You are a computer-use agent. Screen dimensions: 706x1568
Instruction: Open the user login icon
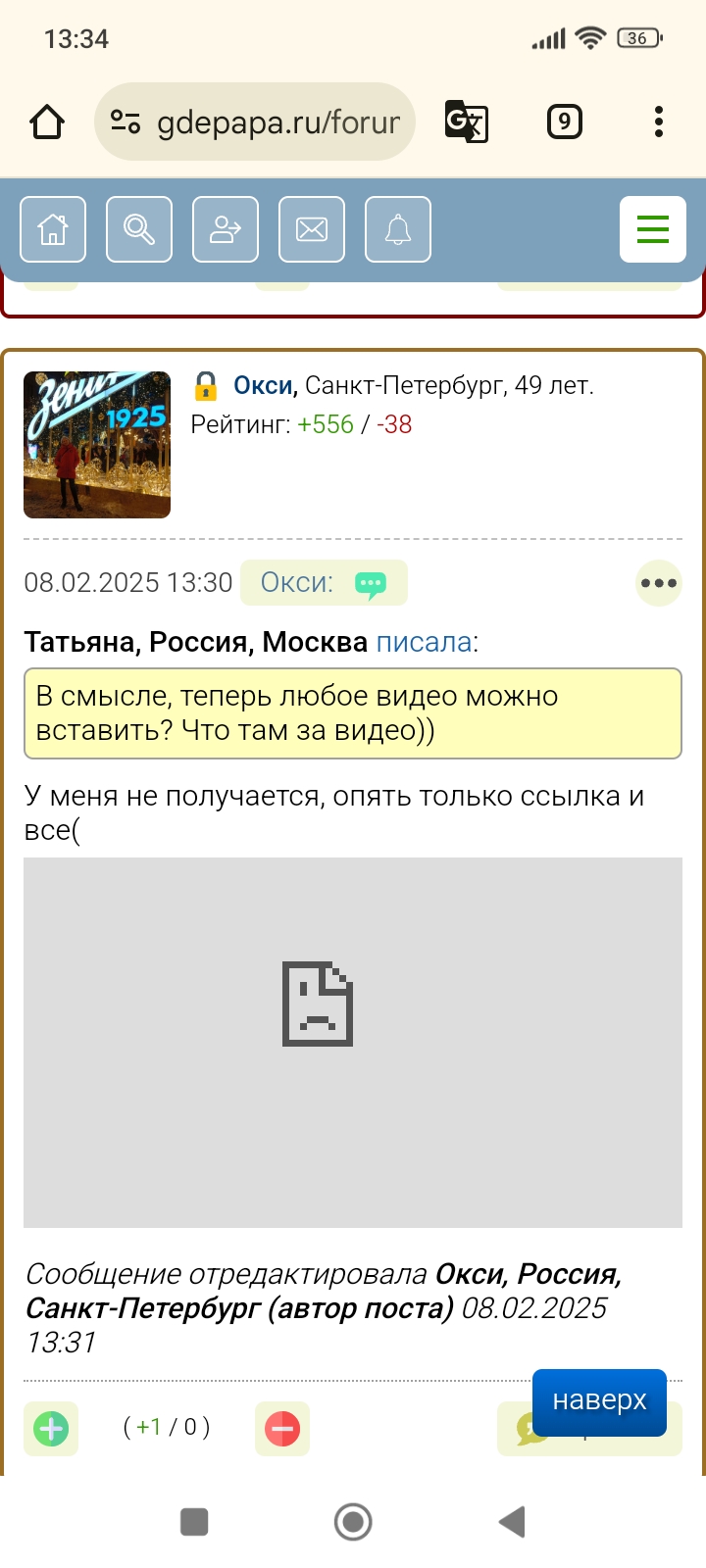tap(226, 229)
